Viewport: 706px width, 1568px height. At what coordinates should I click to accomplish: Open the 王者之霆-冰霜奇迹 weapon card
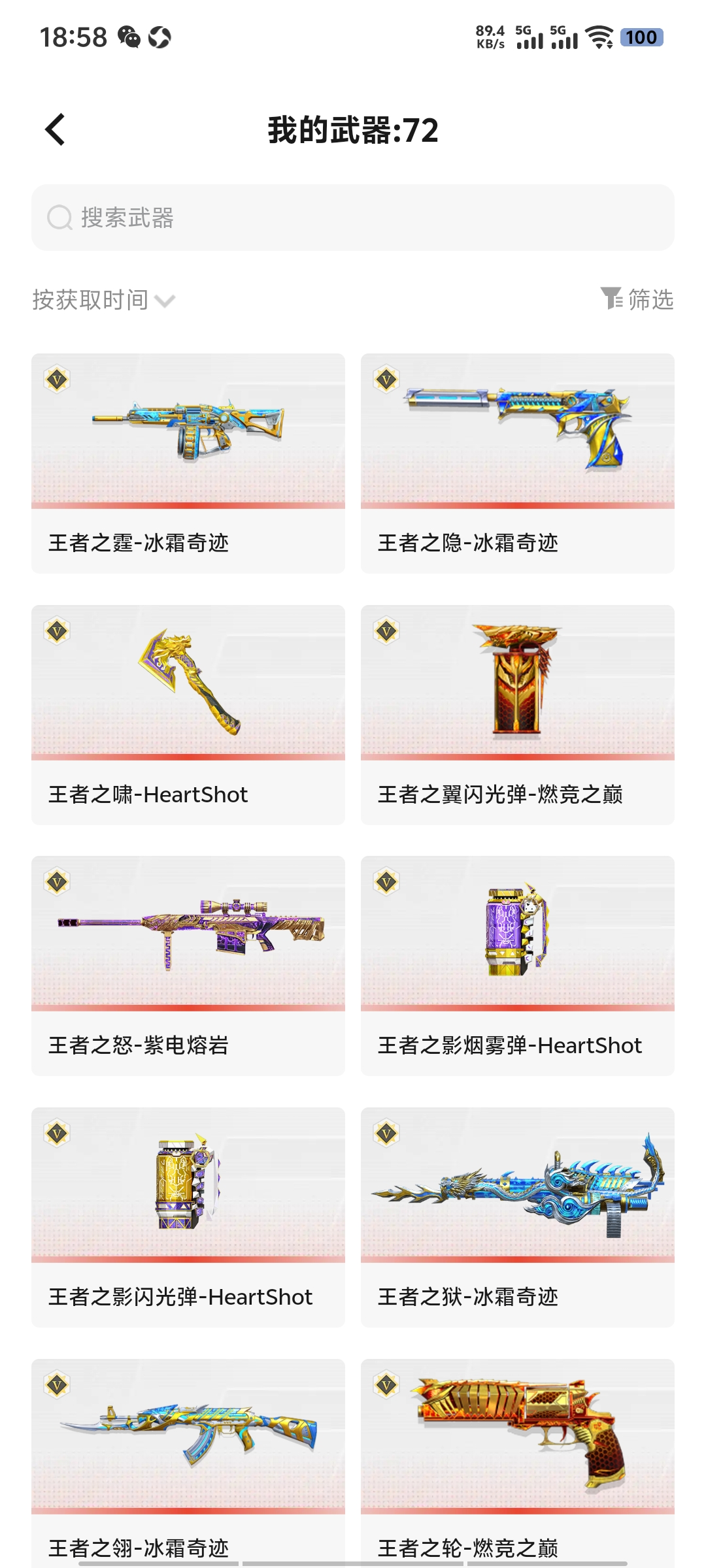(188, 463)
